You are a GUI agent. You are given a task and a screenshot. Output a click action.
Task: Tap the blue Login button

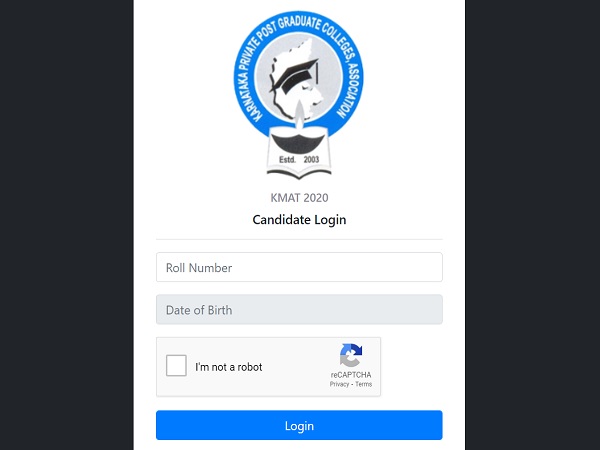pos(299,426)
